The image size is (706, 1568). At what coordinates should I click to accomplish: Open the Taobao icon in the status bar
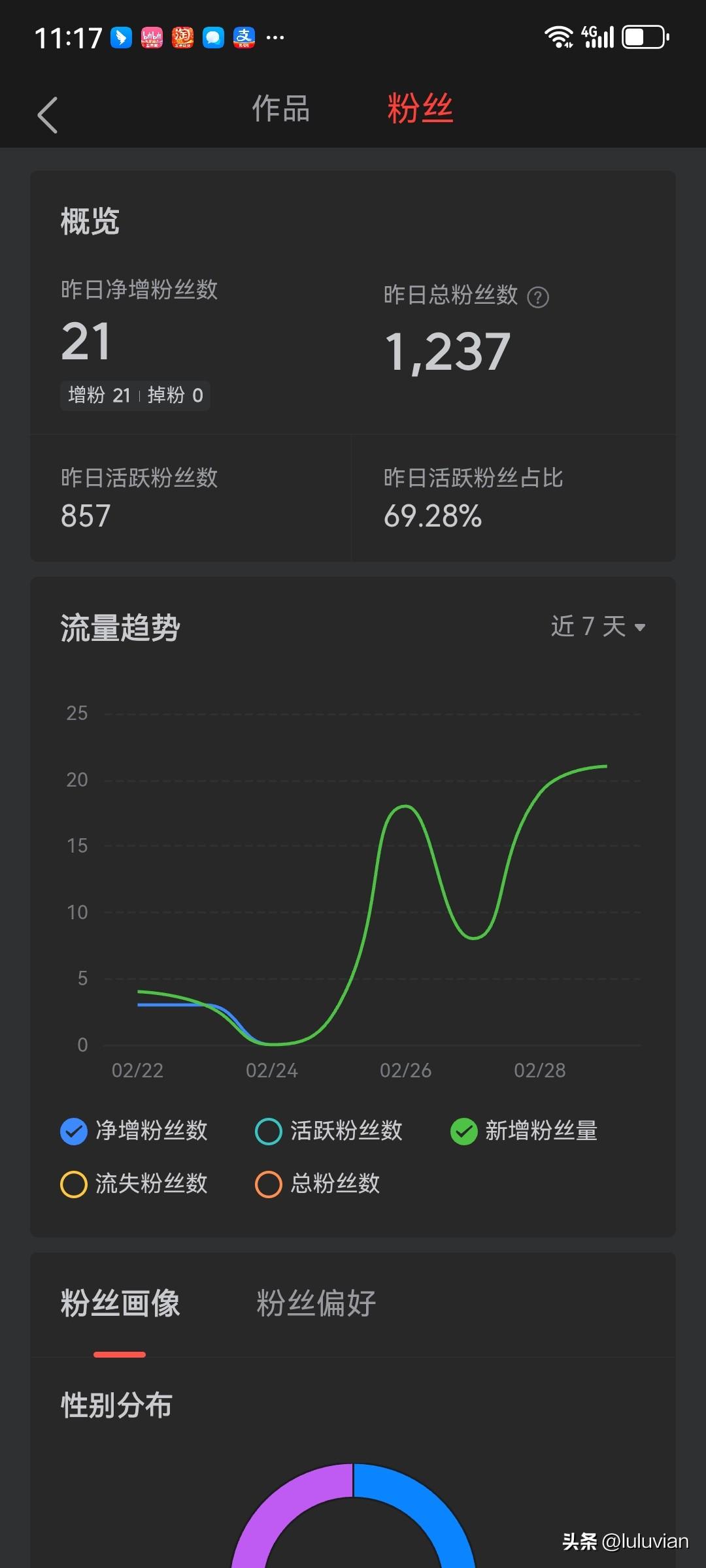coord(183,37)
